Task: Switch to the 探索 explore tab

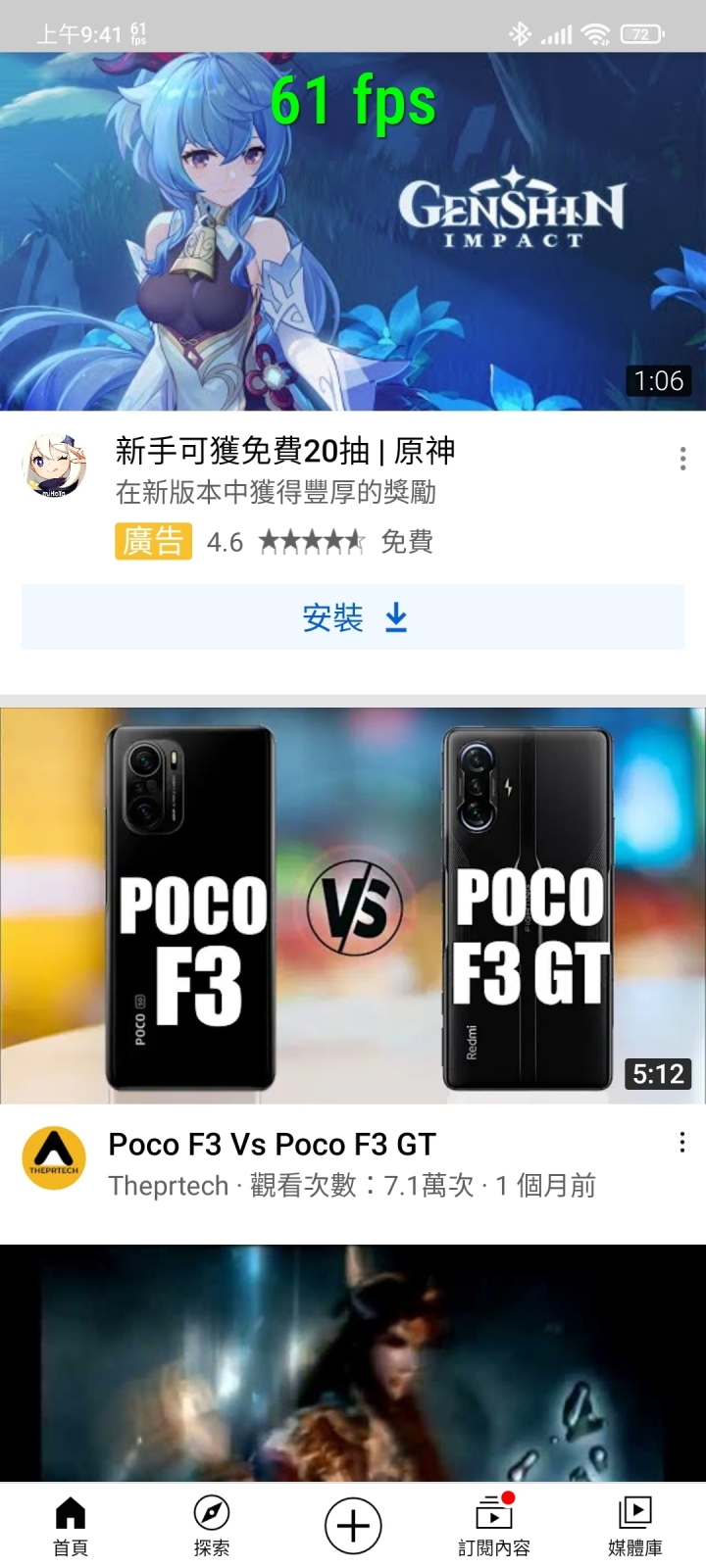Action: pyautogui.click(x=212, y=1526)
